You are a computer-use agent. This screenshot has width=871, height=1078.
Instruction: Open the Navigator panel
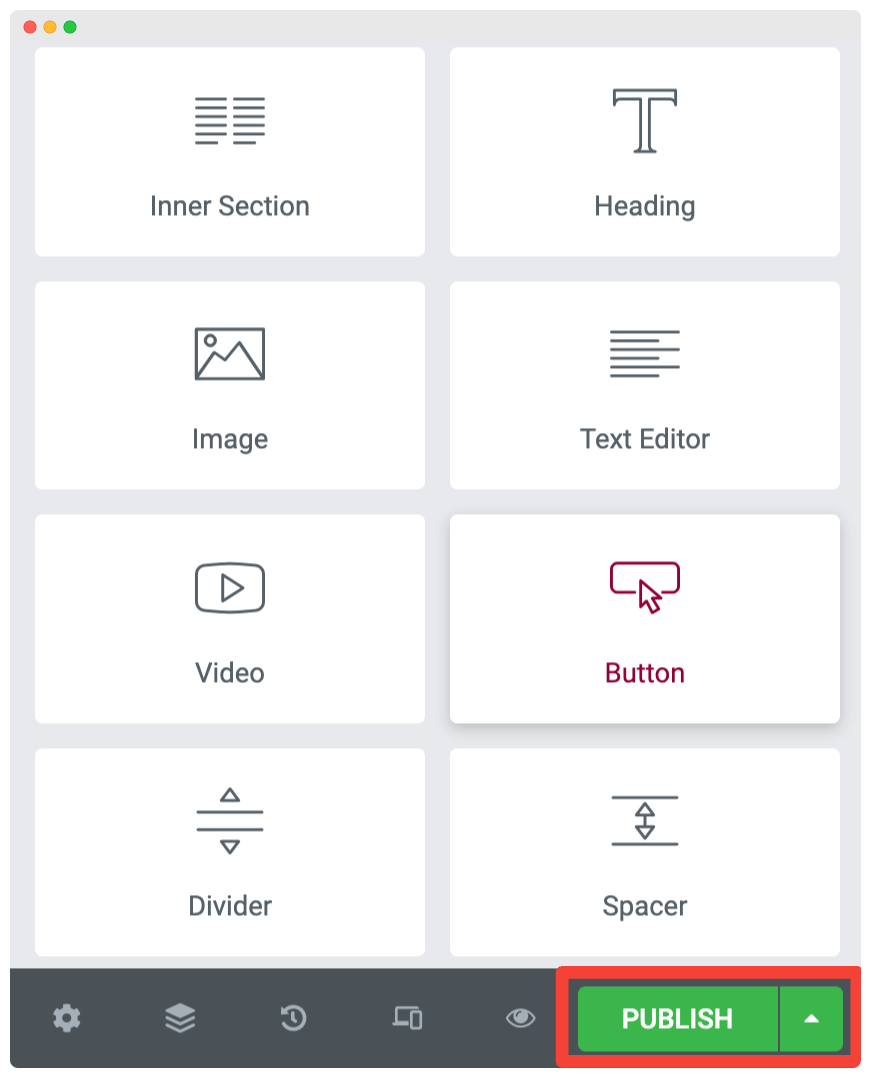(179, 1018)
